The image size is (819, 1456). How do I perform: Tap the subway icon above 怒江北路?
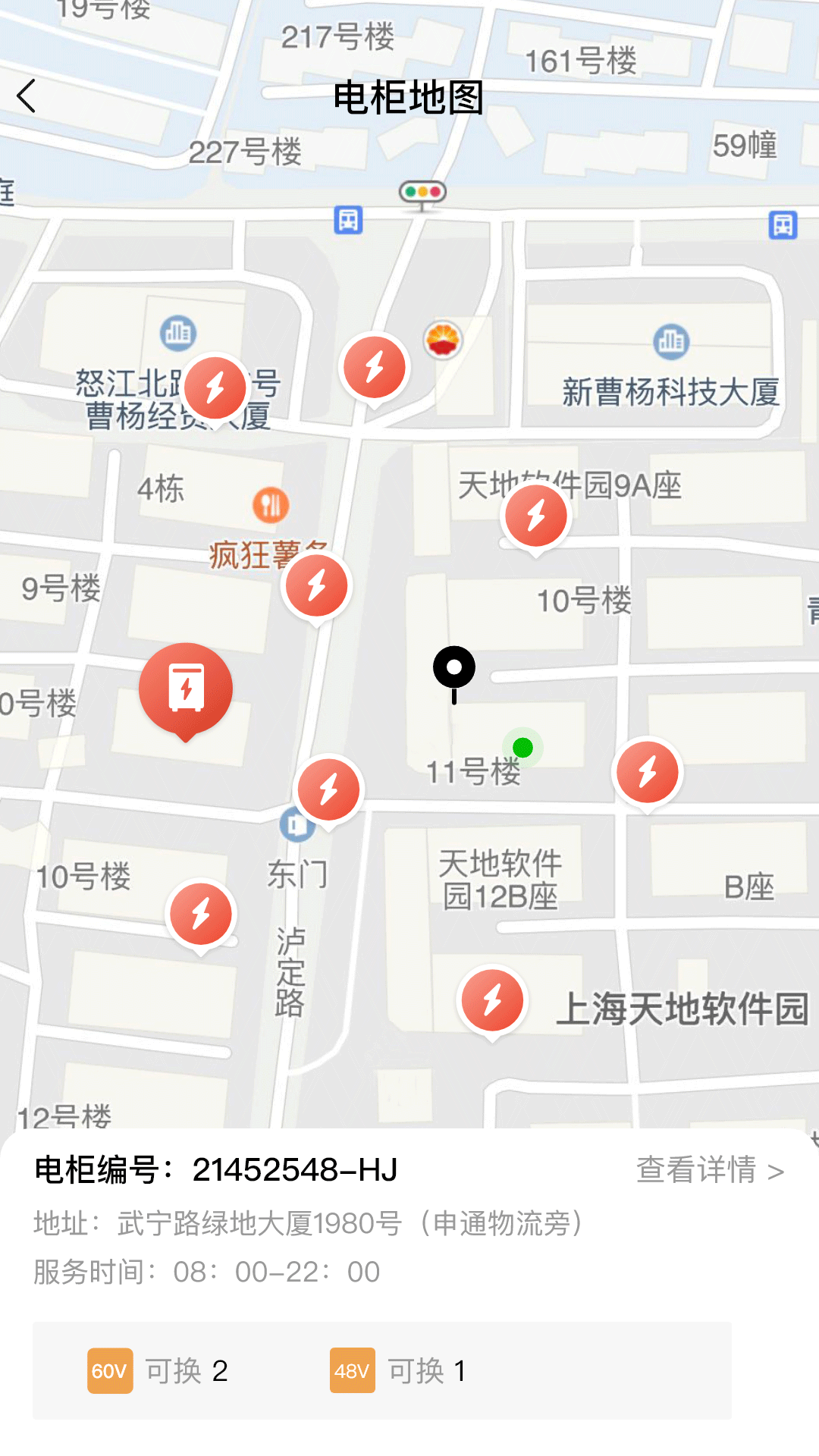349,220
